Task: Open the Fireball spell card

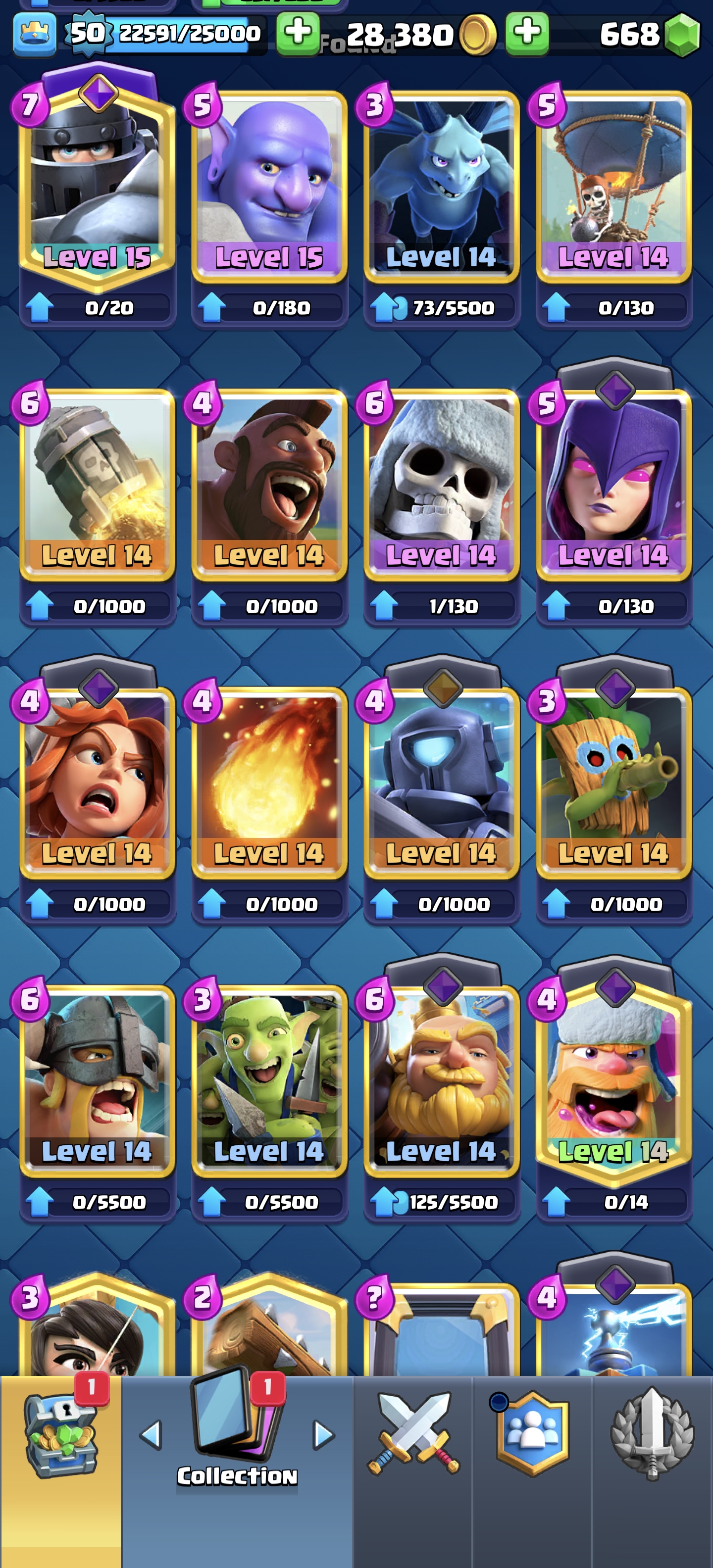Action: (x=269, y=779)
